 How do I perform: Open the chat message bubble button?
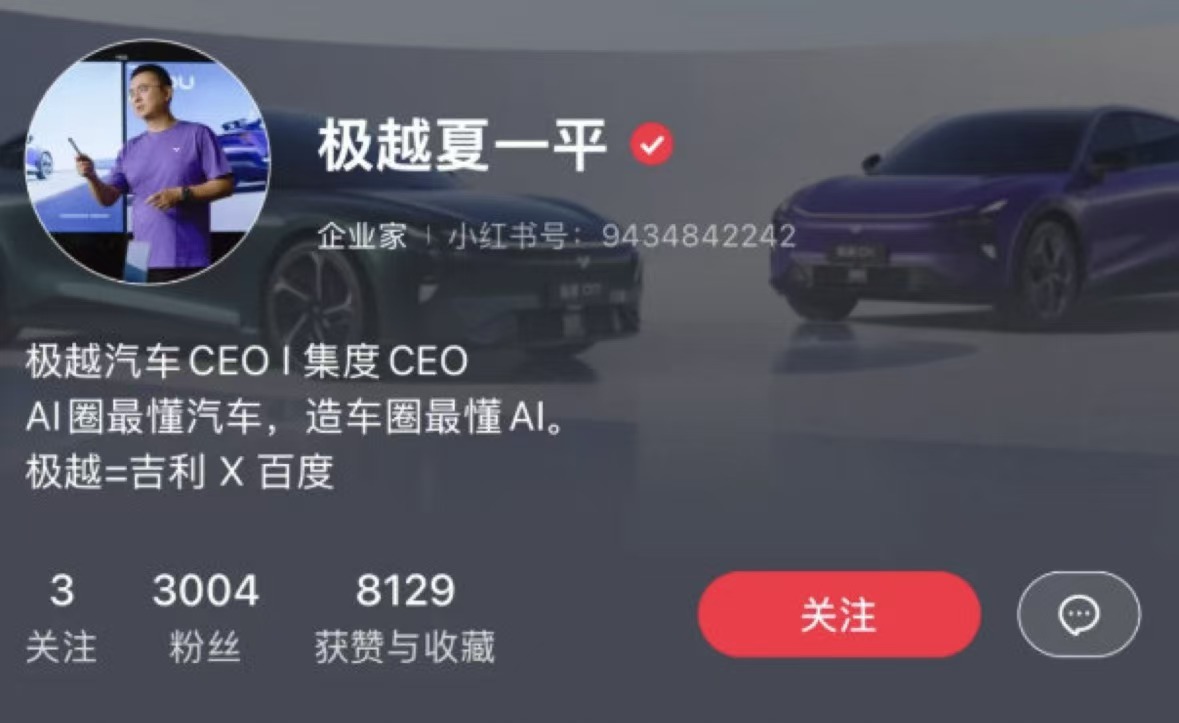[1078, 614]
